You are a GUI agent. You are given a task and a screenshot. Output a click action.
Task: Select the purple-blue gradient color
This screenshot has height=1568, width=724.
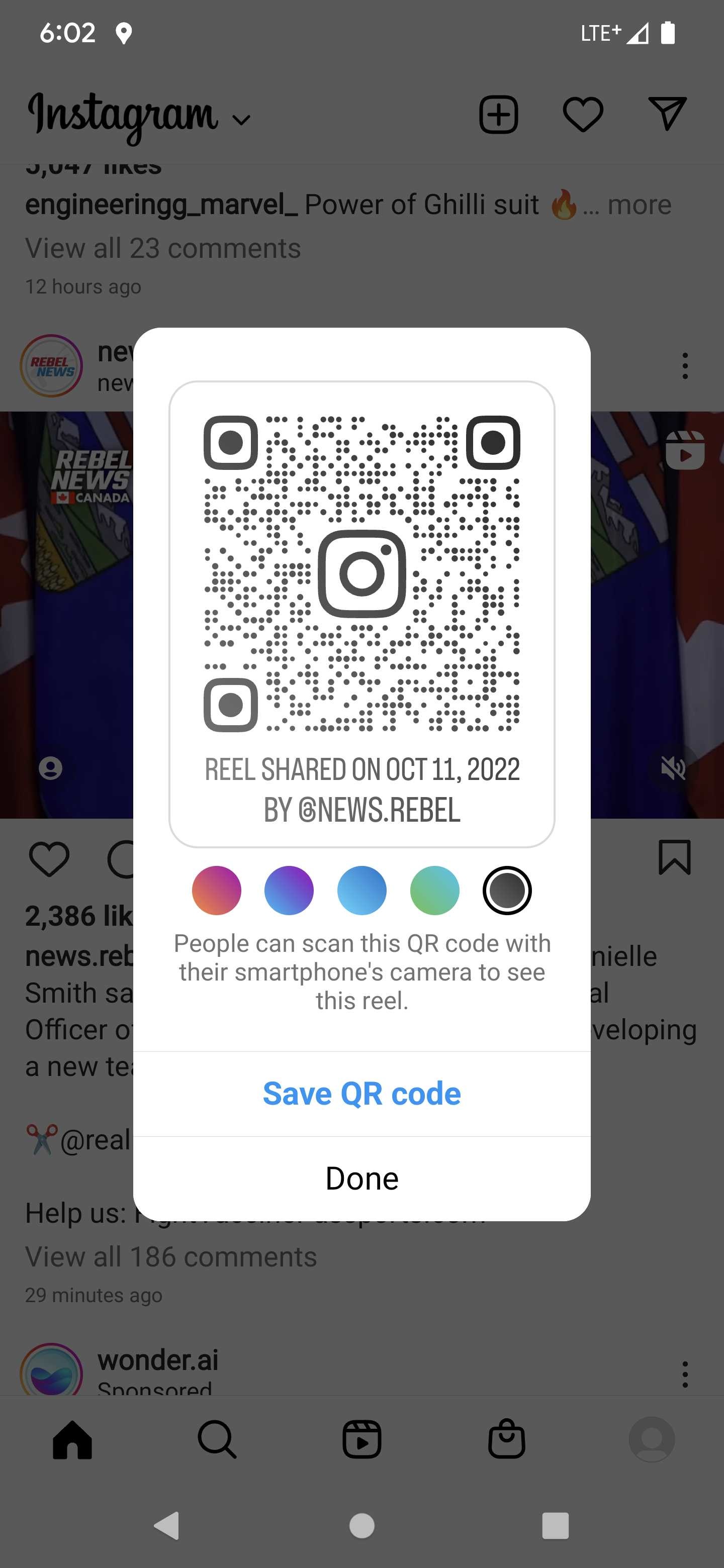(x=289, y=890)
